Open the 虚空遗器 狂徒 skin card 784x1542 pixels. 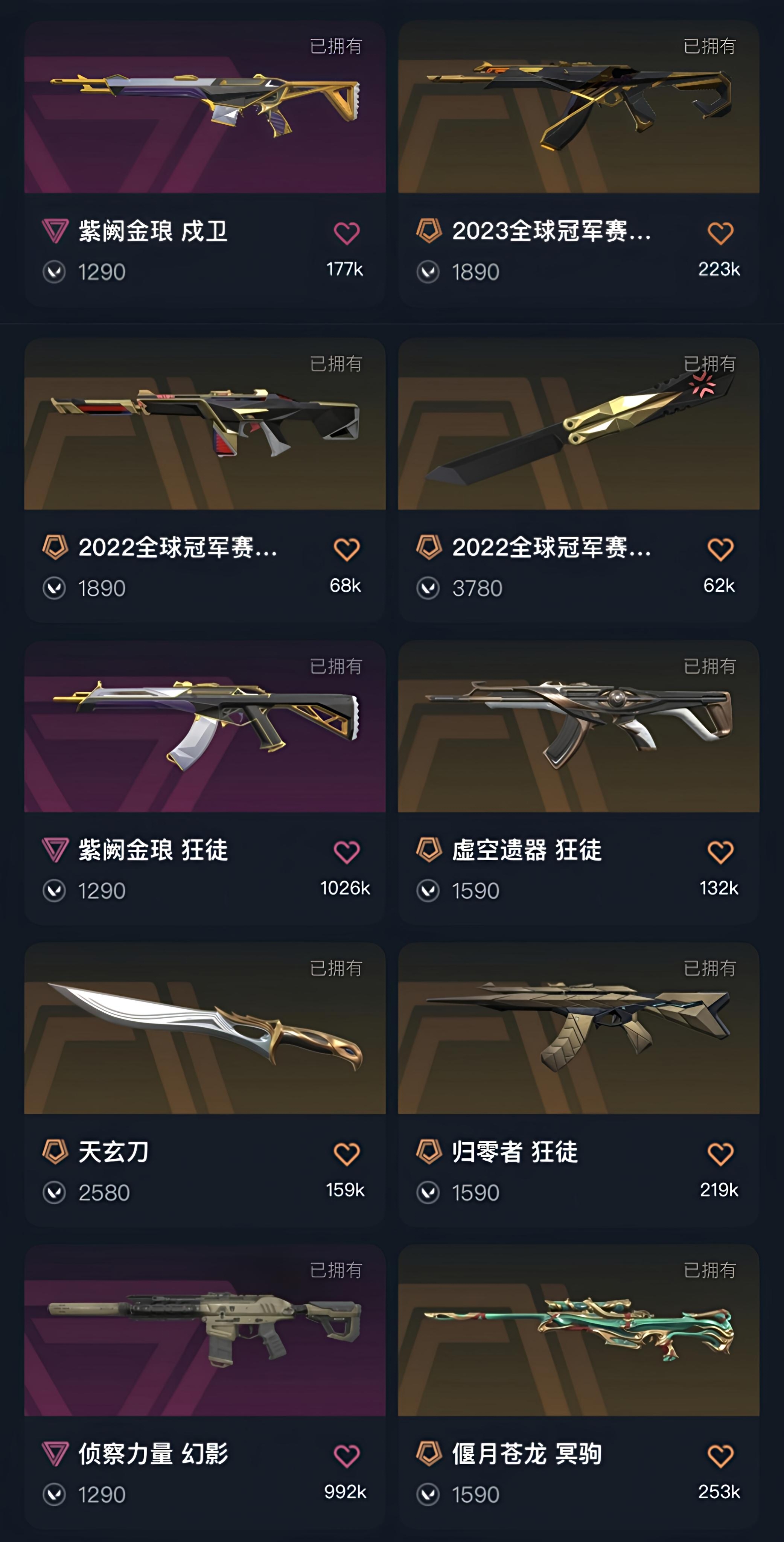578,727
